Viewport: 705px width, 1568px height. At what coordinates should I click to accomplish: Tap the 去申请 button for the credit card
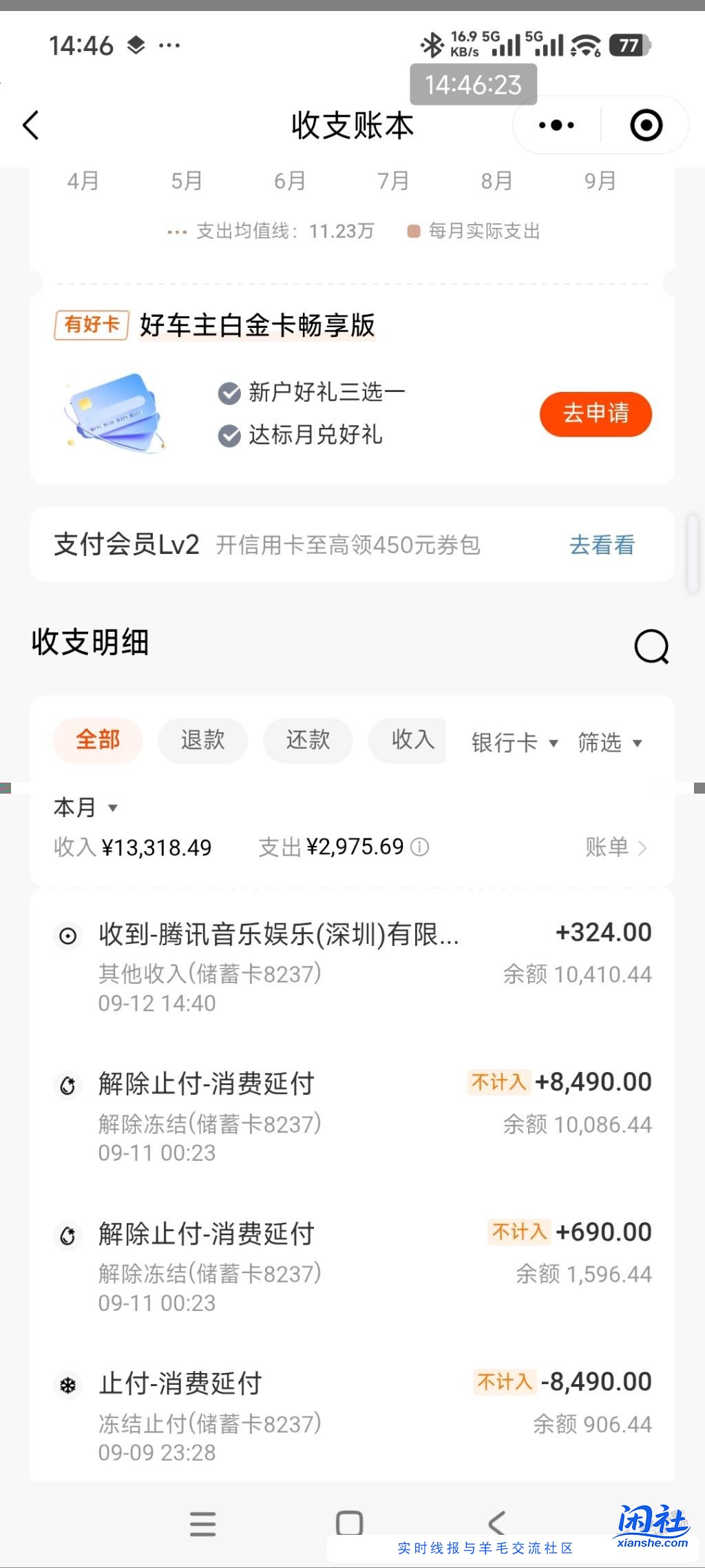(595, 414)
